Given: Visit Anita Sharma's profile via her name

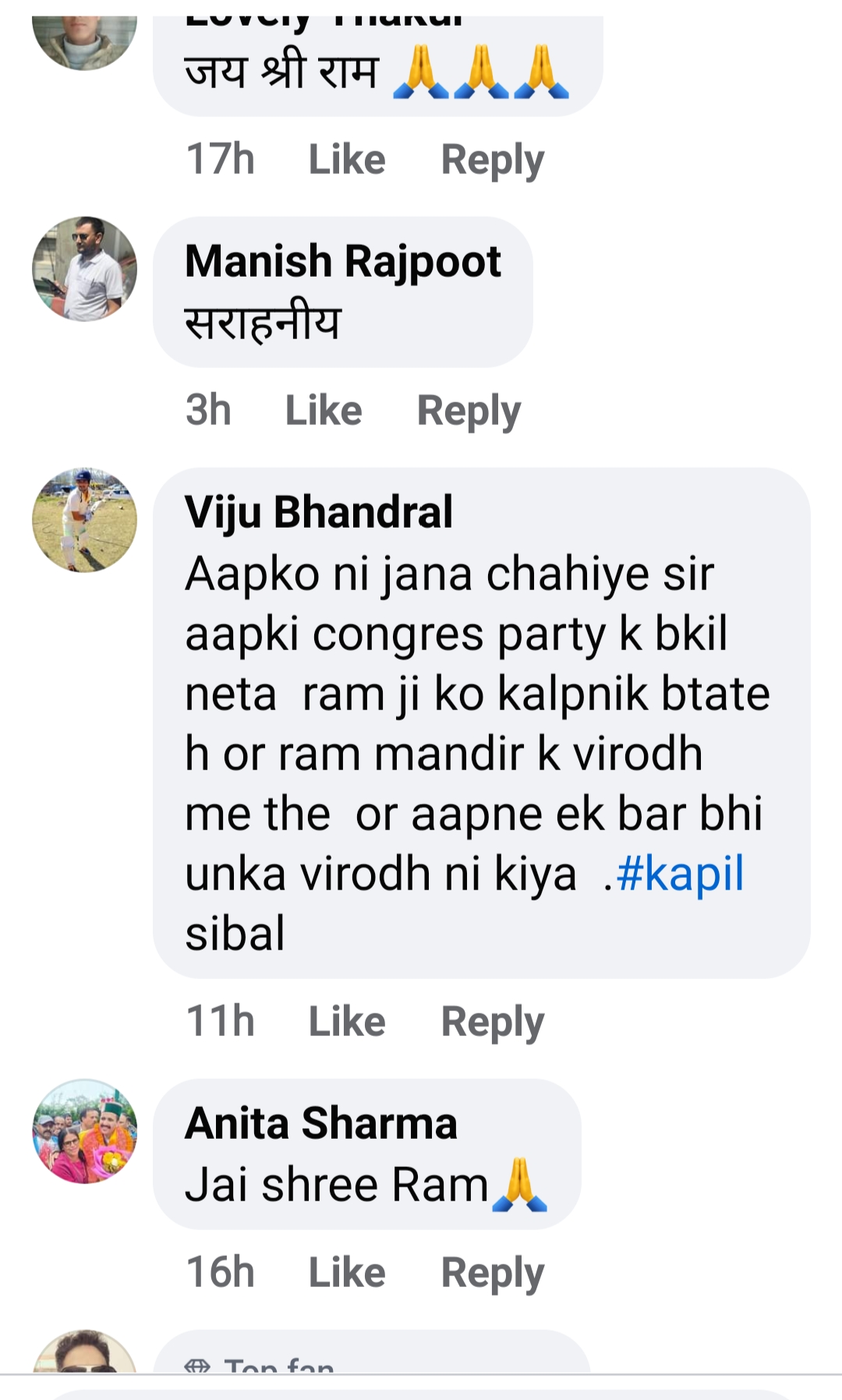Looking at the screenshot, I should (321, 1123).
